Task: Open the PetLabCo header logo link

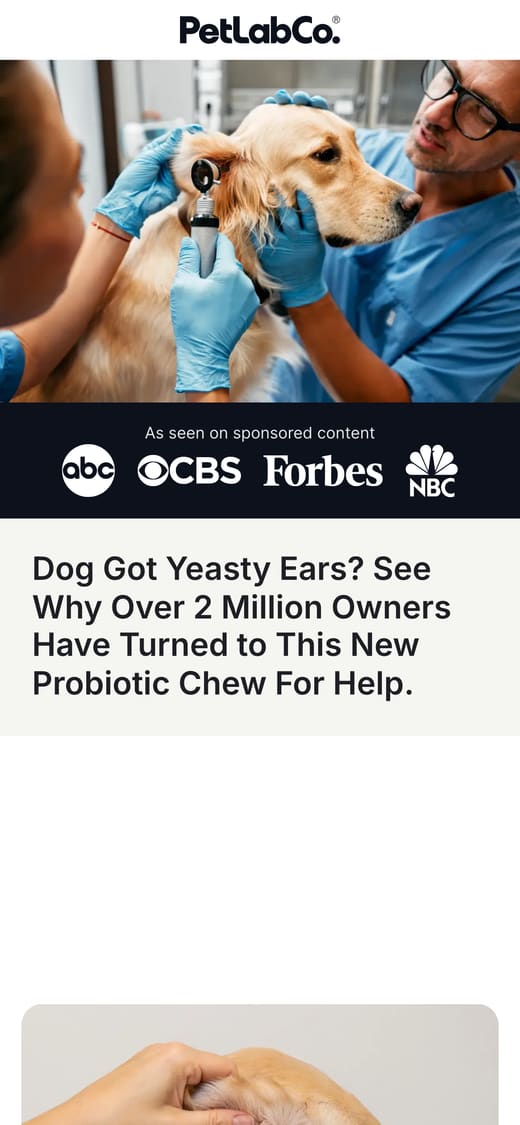Action: point(260,30)
